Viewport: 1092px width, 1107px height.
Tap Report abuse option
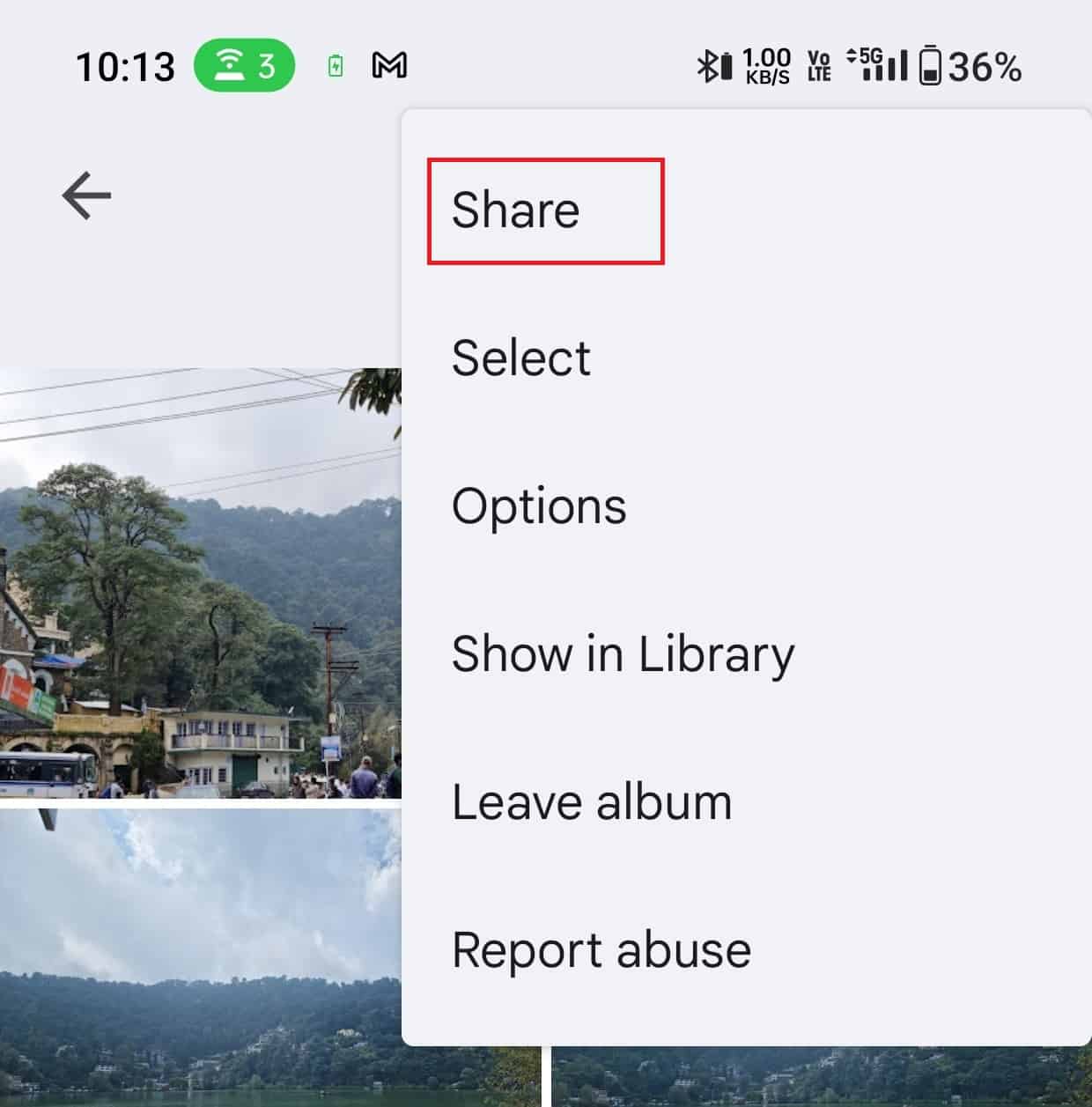[601, 950]
